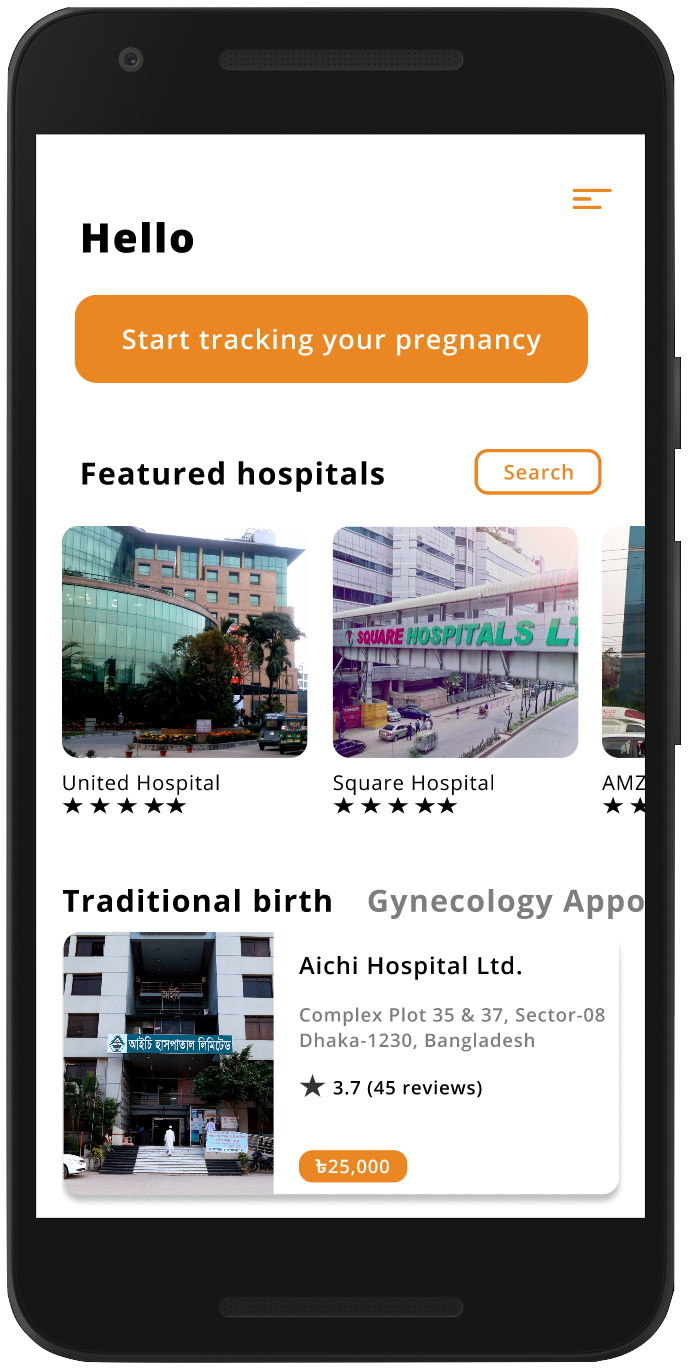This screenshot has width=688, height=1372.
Task: Select the Traditional birth tab
Action: [x=197, y=901]
